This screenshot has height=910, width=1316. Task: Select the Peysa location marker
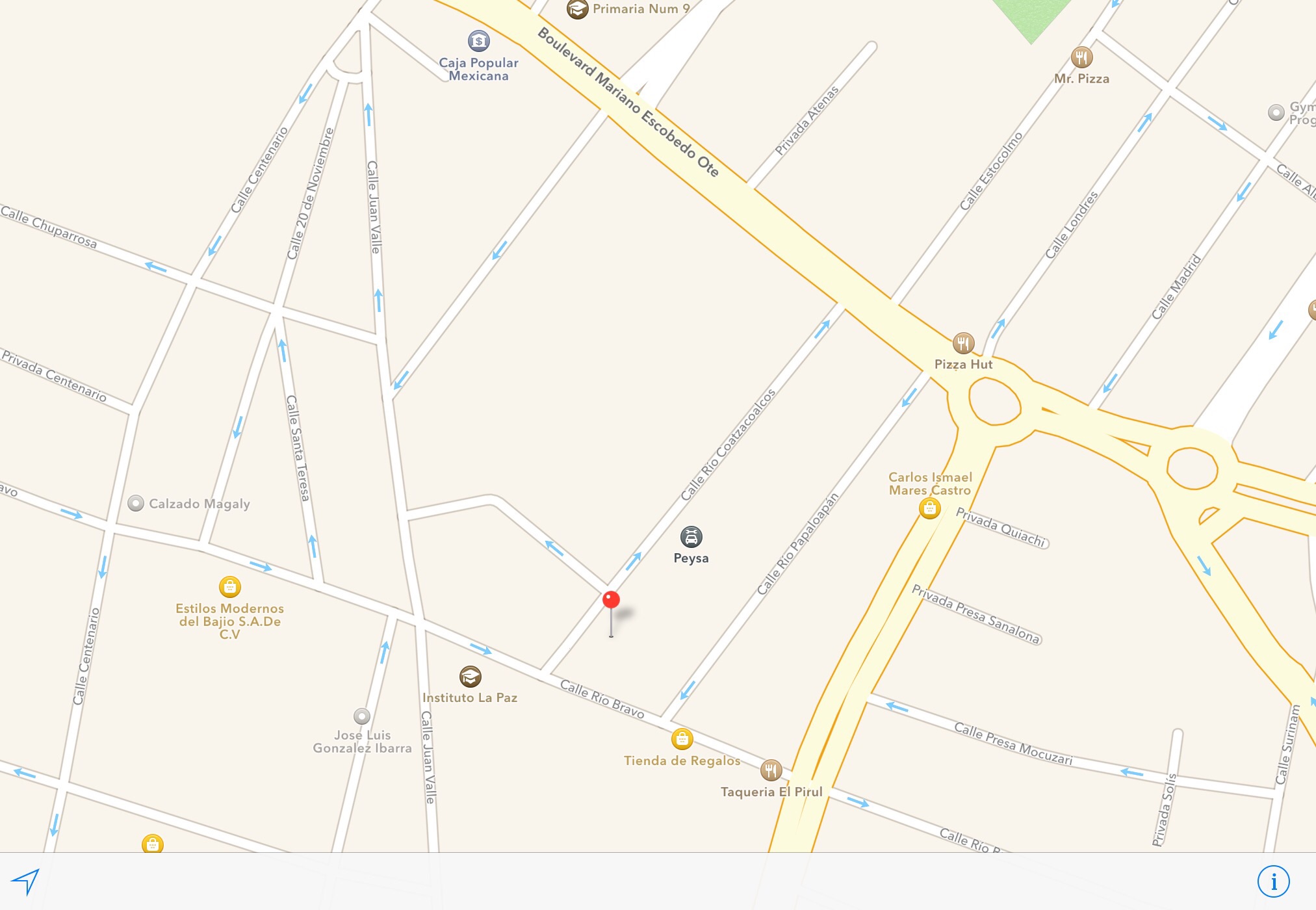pos(691,538)
